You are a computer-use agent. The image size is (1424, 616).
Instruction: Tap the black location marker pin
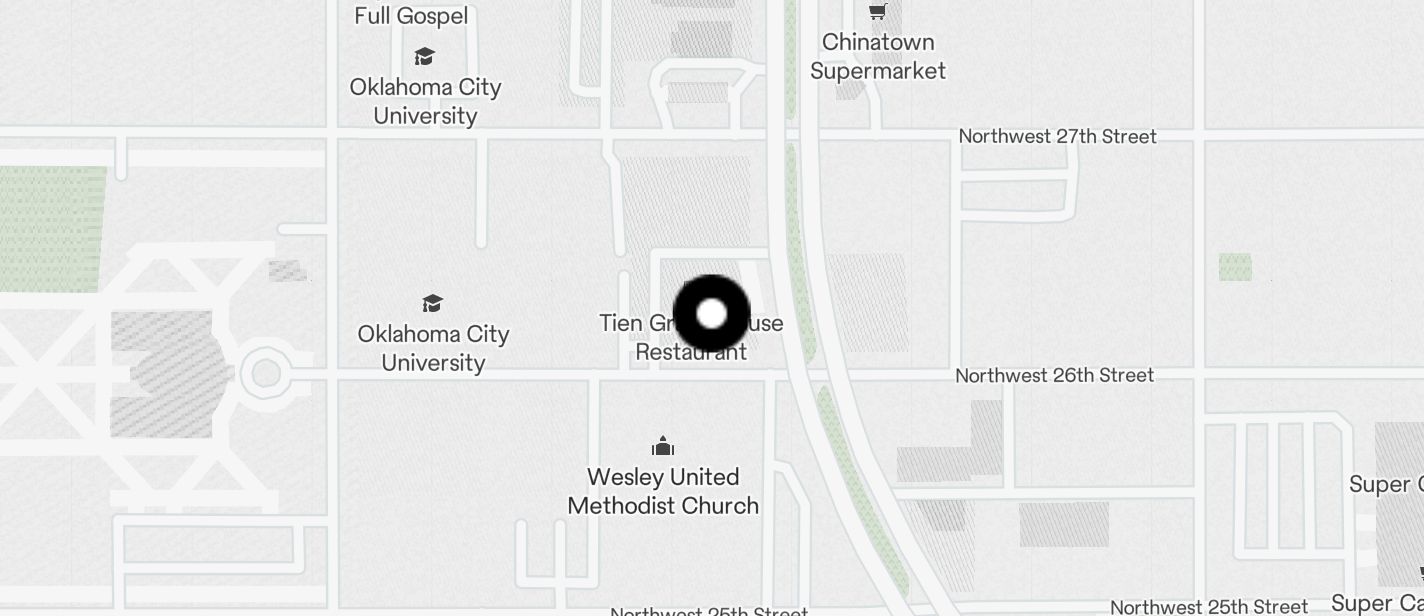point(711,314)
